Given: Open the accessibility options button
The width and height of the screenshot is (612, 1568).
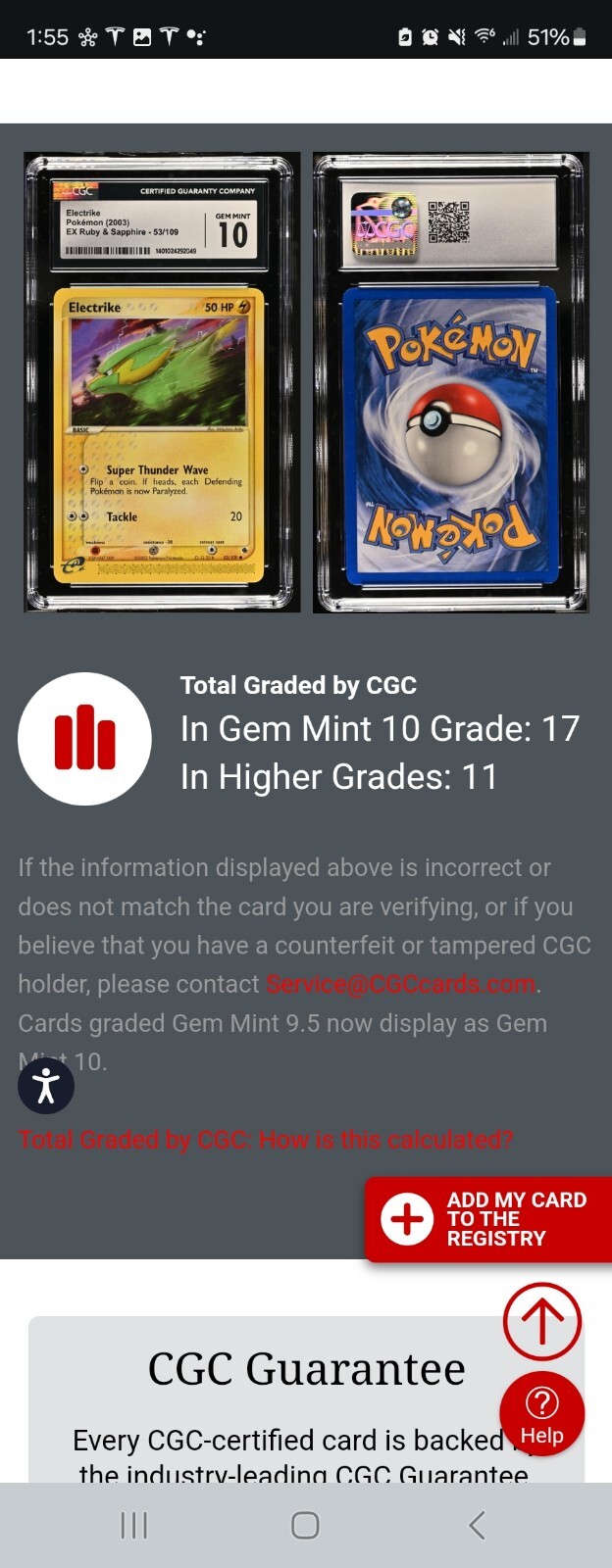Looking at the screenshot, I should pos(46,1086).
